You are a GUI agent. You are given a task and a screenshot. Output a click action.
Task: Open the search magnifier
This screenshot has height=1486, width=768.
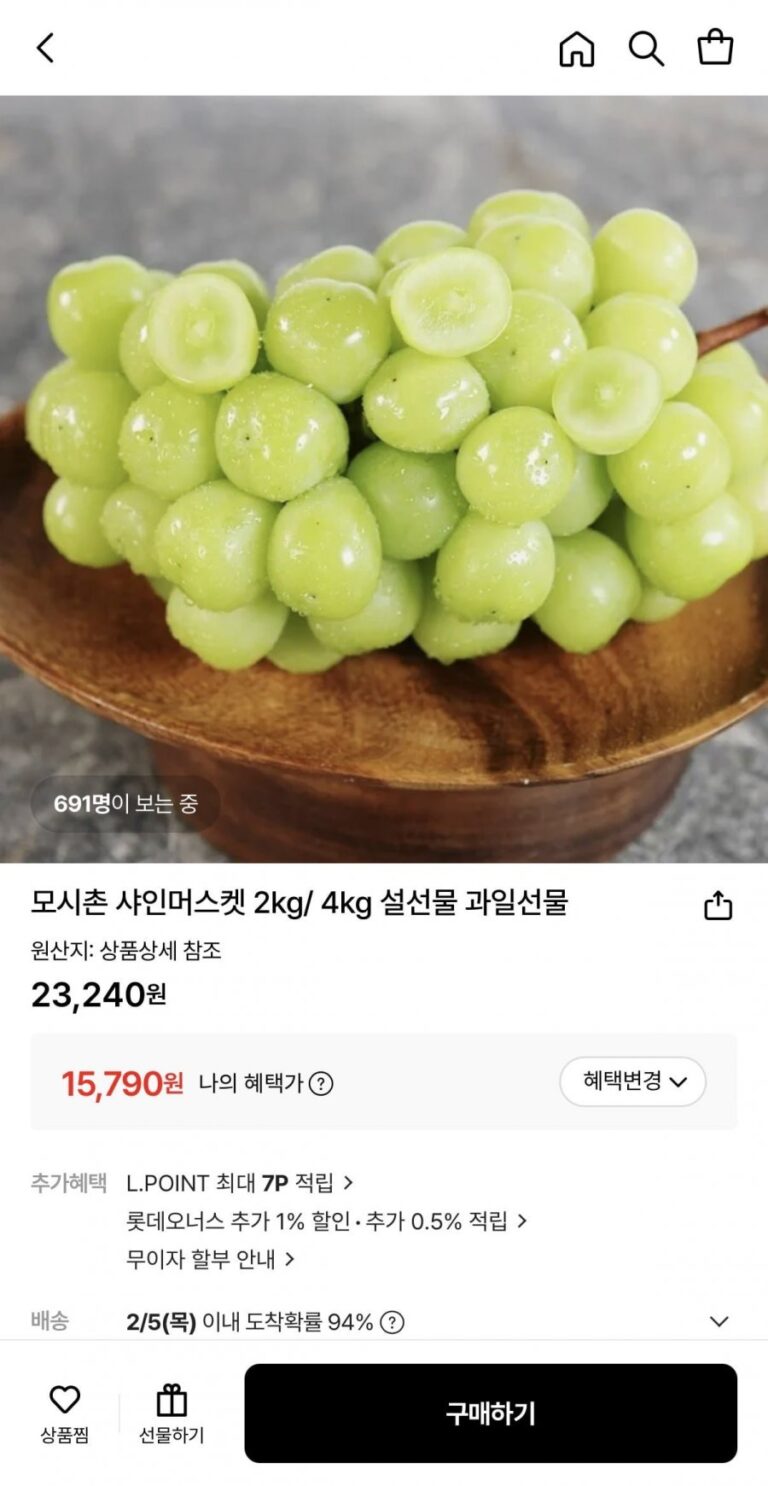(x=646, y=48)
